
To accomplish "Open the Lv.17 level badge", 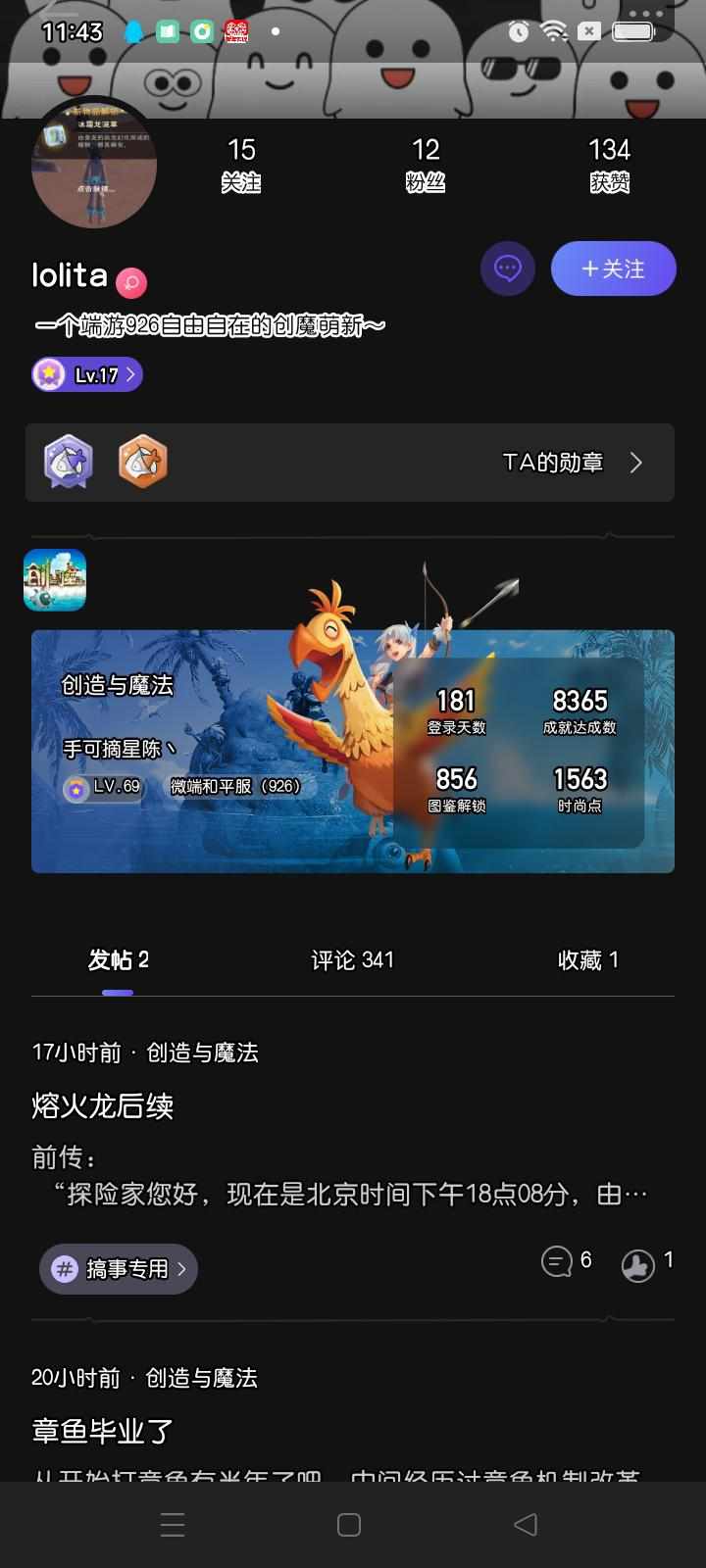I will [87, 374].
